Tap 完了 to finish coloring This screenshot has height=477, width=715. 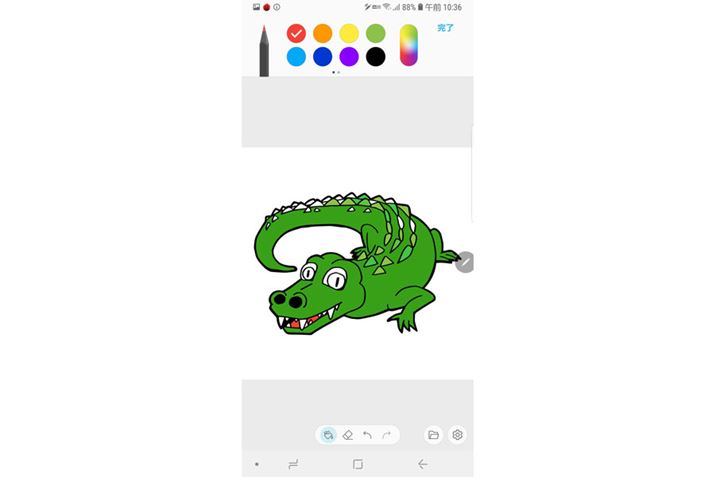pos(446,28)
